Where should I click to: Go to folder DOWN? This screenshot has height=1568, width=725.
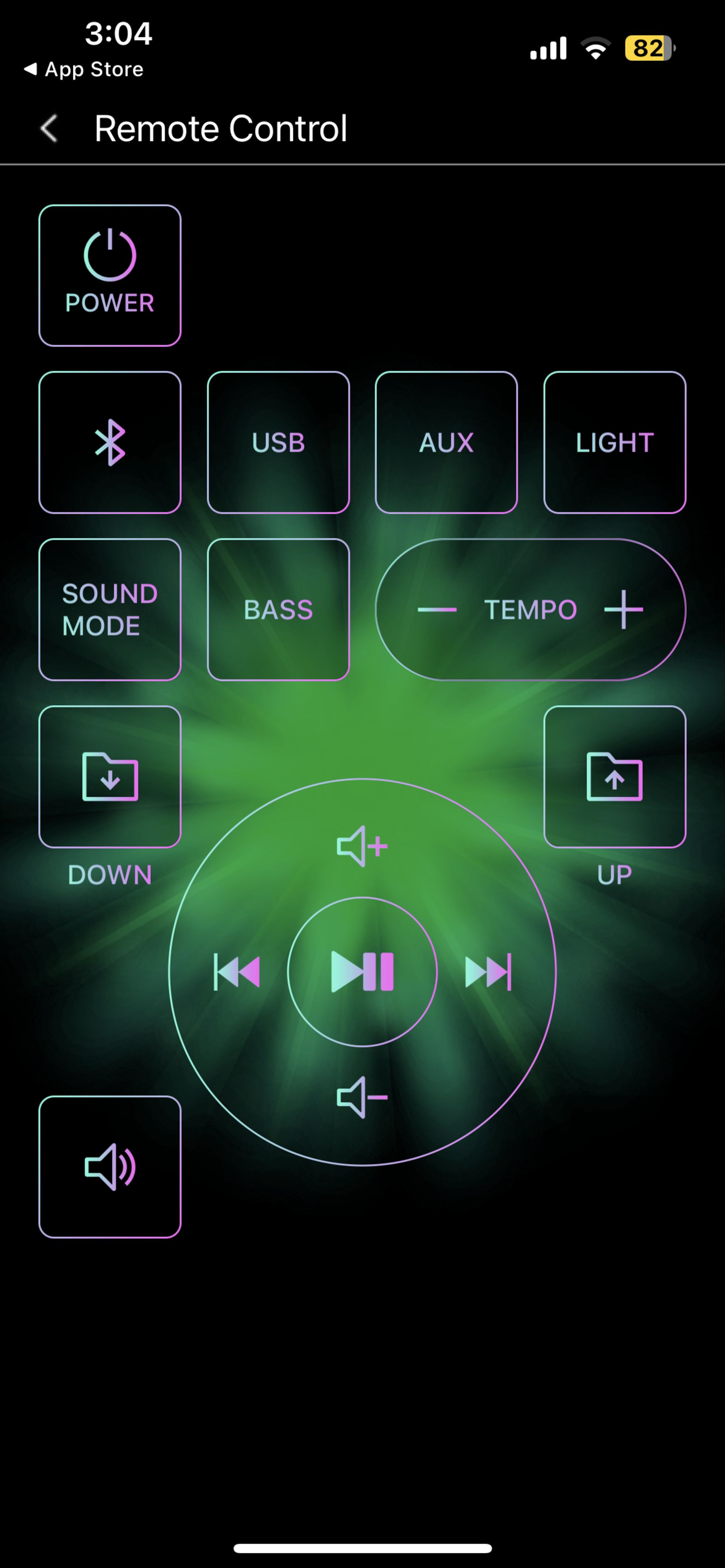click(x=110, y=777)
